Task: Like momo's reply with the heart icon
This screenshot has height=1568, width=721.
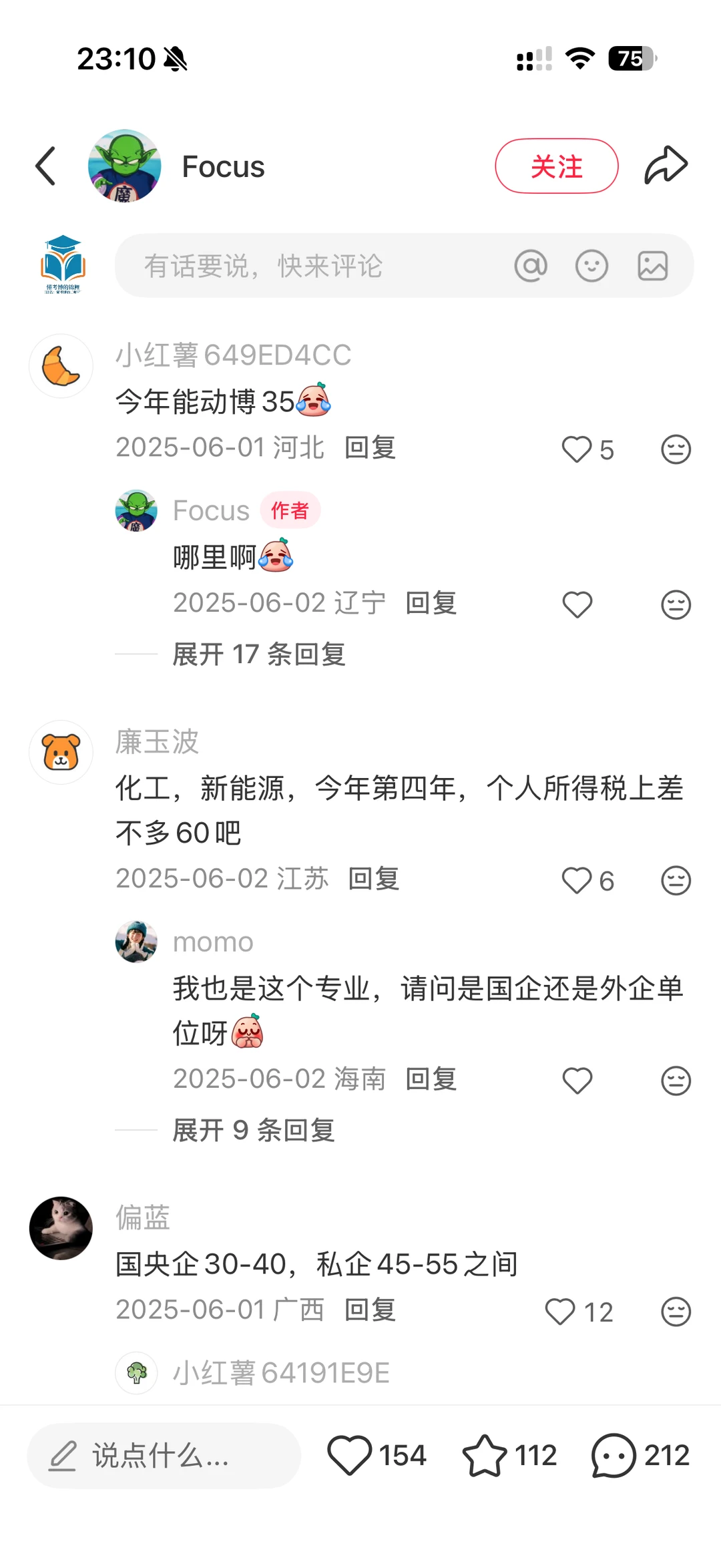Action: [577, 1079]
